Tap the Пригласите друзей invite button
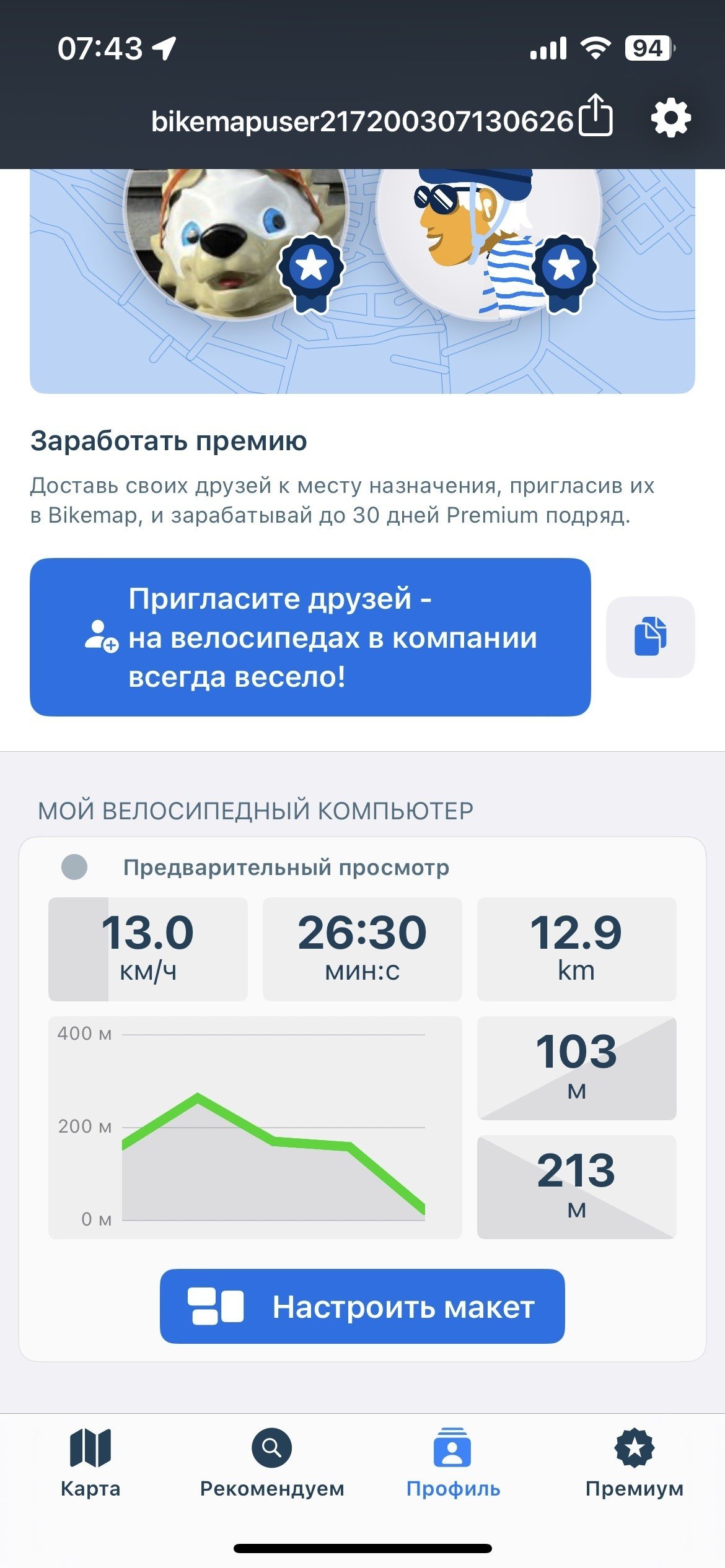This screenshot has height=1568, width=725. [310, 637]
